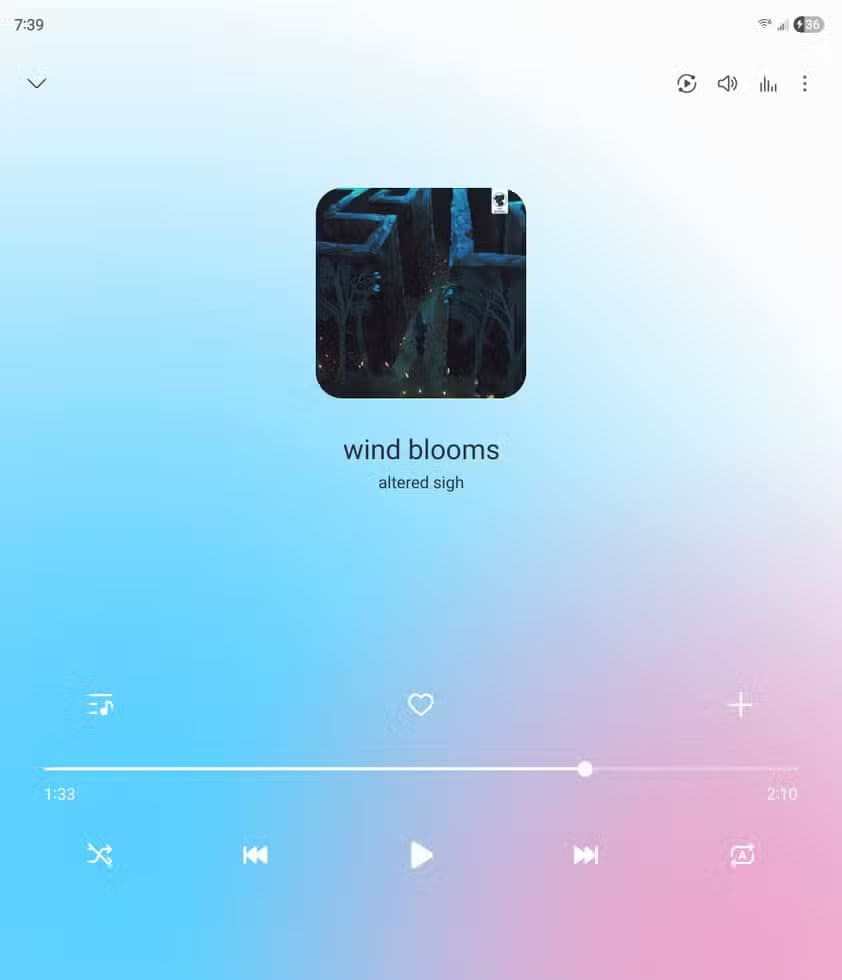842x980 pixels.
Task: Favorite the current song
Action: [x=420, y=705]
